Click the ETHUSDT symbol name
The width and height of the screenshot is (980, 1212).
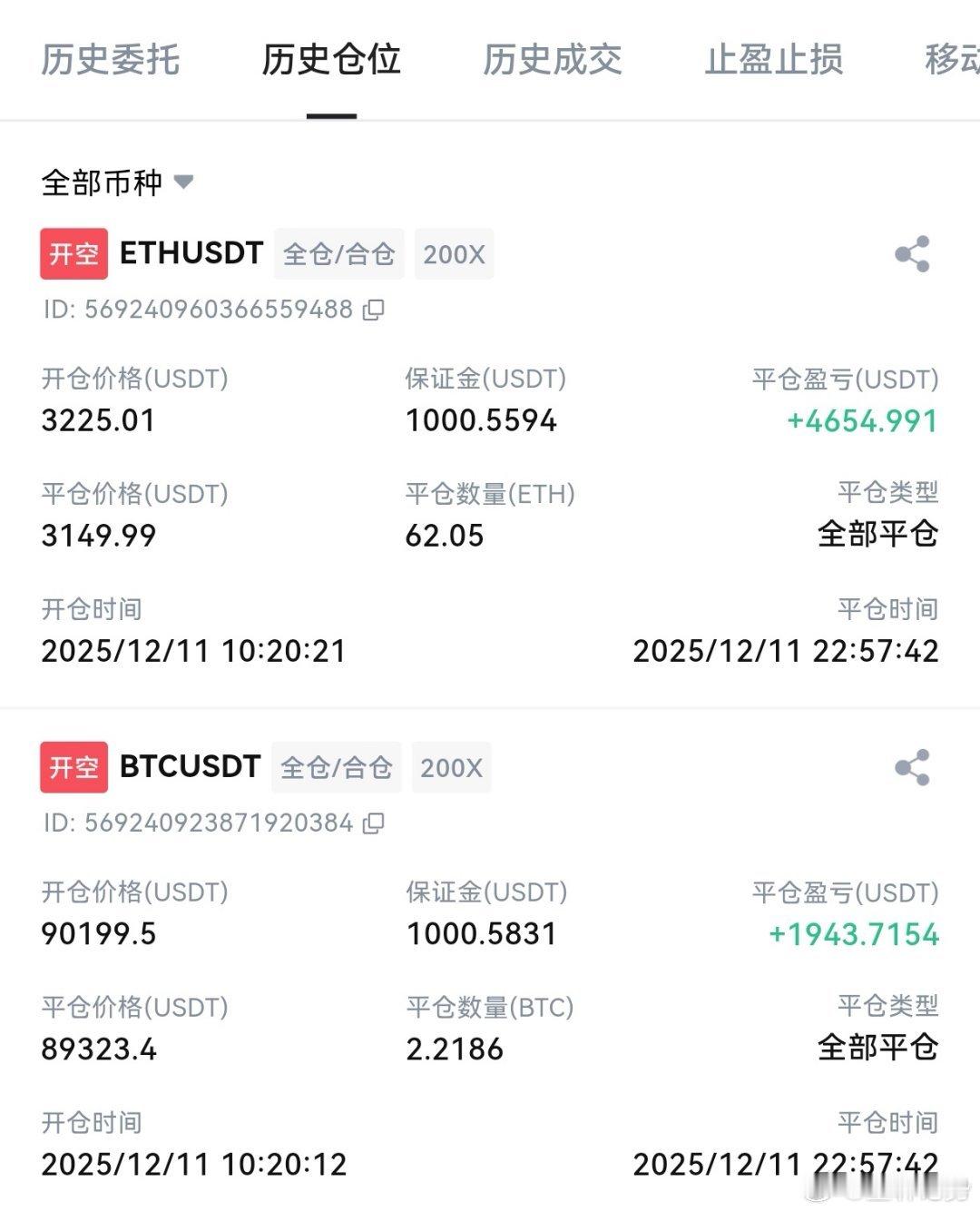191,254
